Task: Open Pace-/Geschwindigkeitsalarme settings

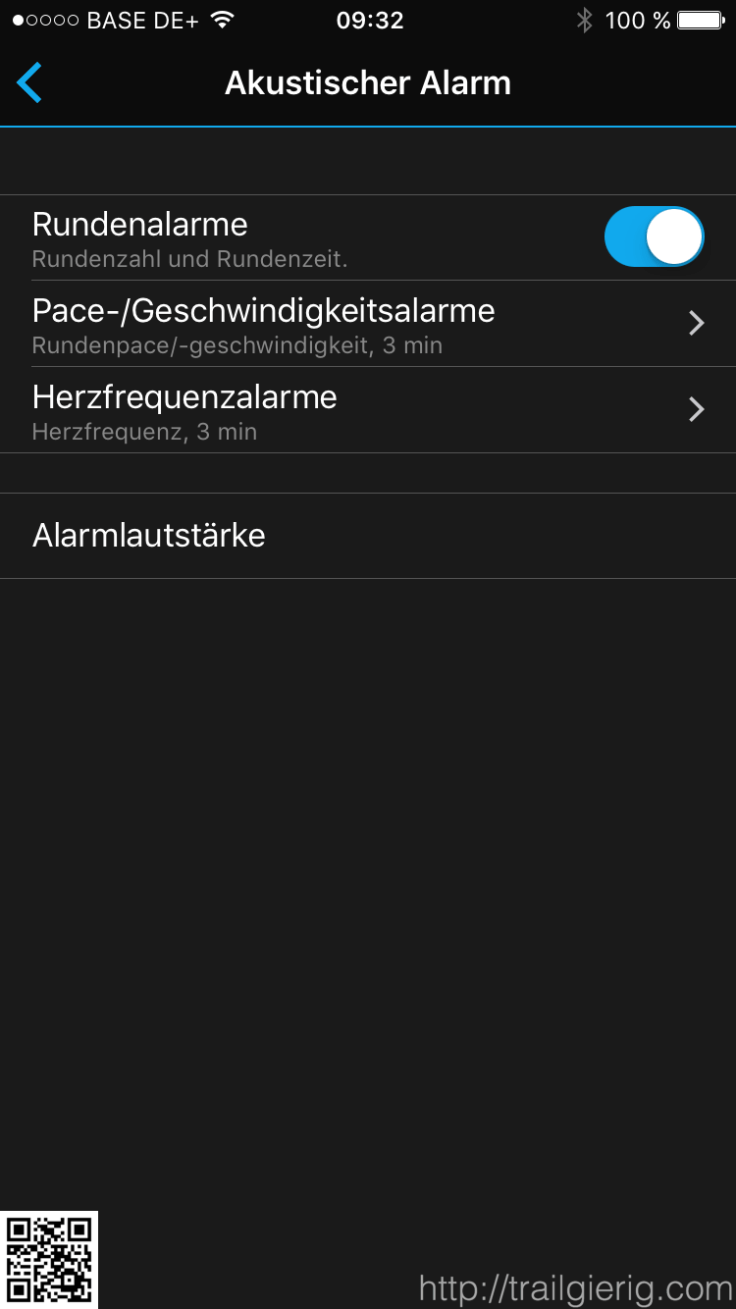Action: [368, 323]
